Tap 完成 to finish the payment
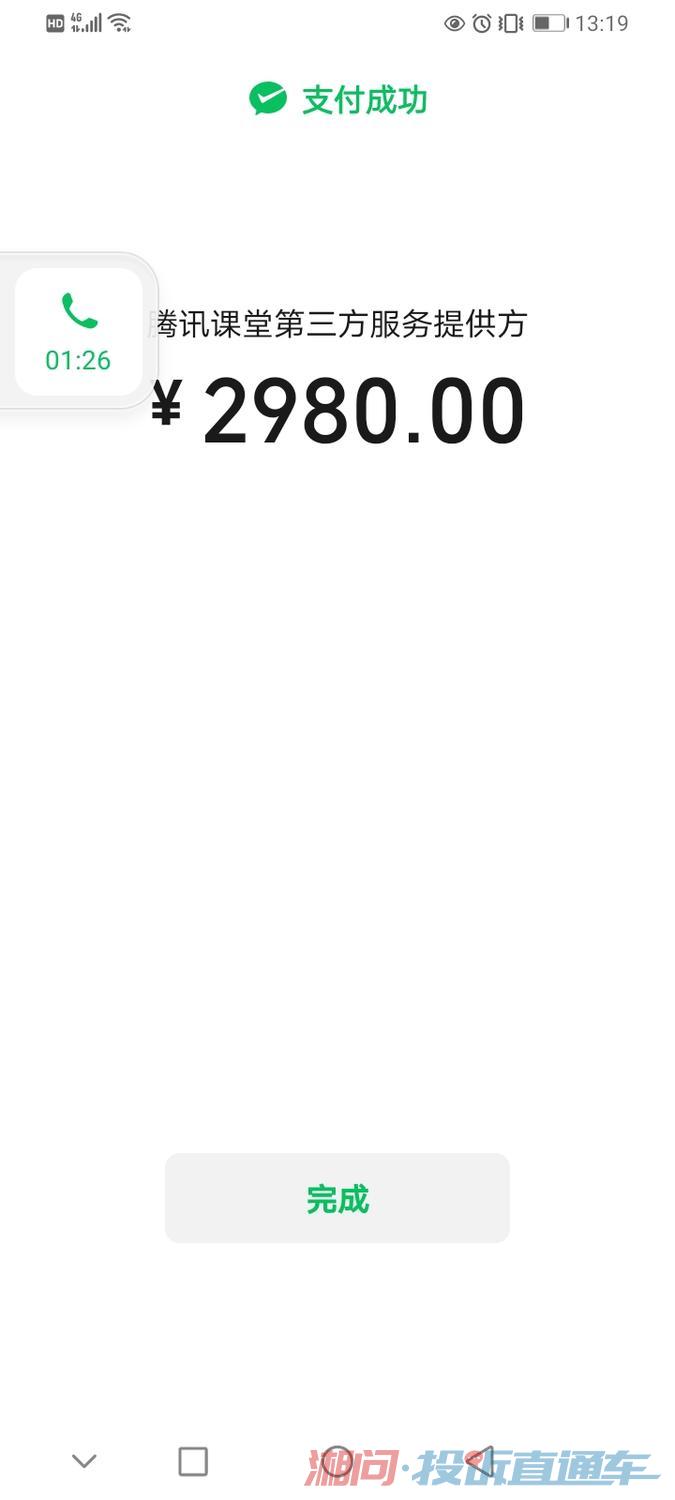This screenshot has height=1500, width=675. [337, 1198]
